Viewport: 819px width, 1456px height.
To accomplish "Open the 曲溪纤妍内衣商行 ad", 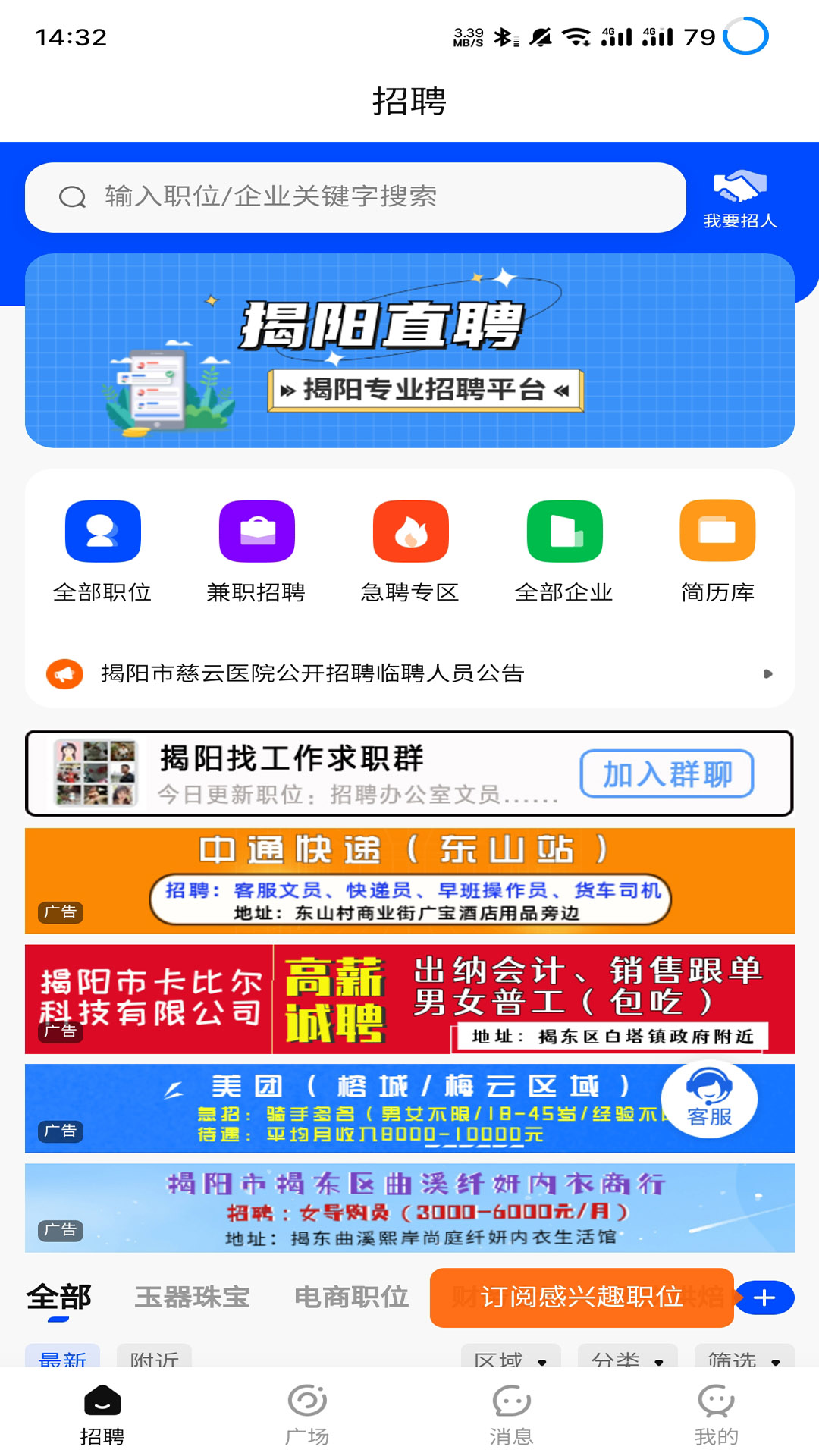I will [409, 1207].
